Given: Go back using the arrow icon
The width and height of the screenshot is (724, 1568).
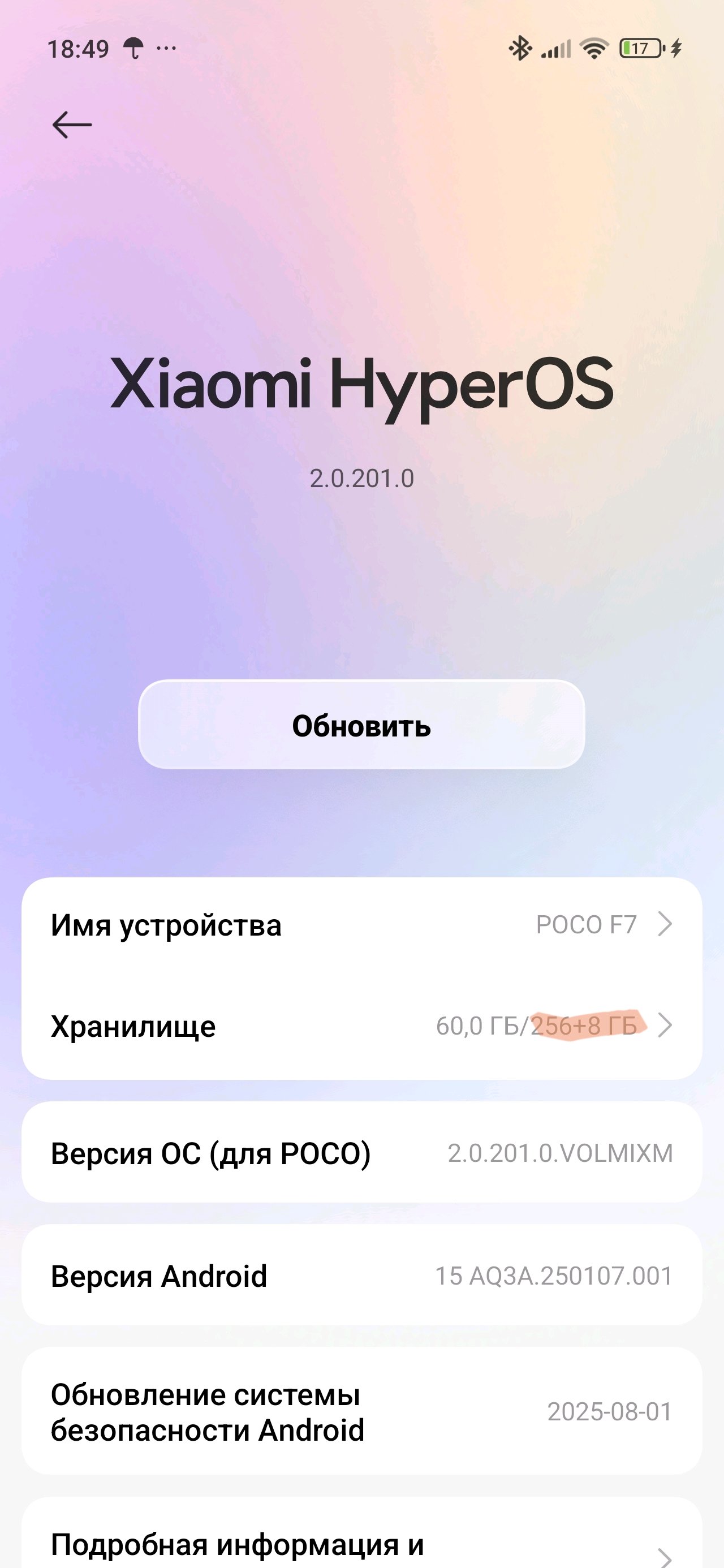Looking at the screenshot, I should [x=72, y=125].
